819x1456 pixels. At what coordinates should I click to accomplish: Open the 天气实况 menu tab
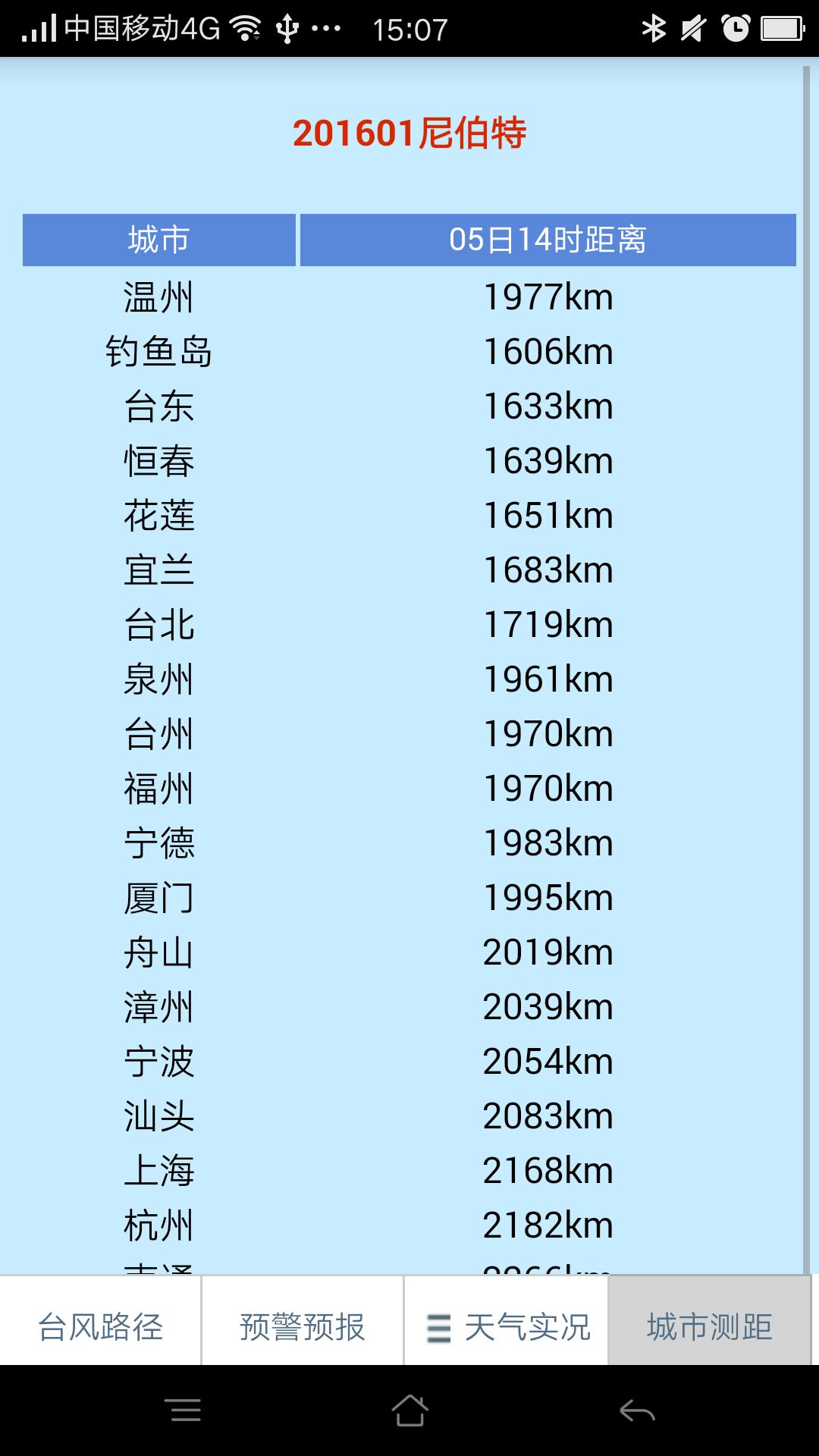[507, 1326]
